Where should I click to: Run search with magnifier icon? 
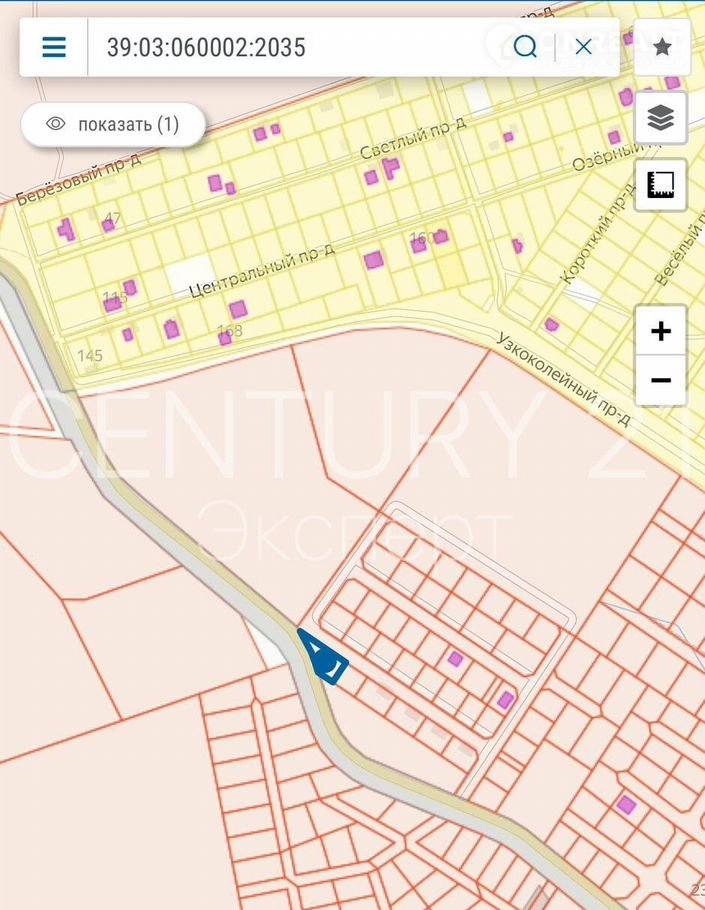[525, 47]
